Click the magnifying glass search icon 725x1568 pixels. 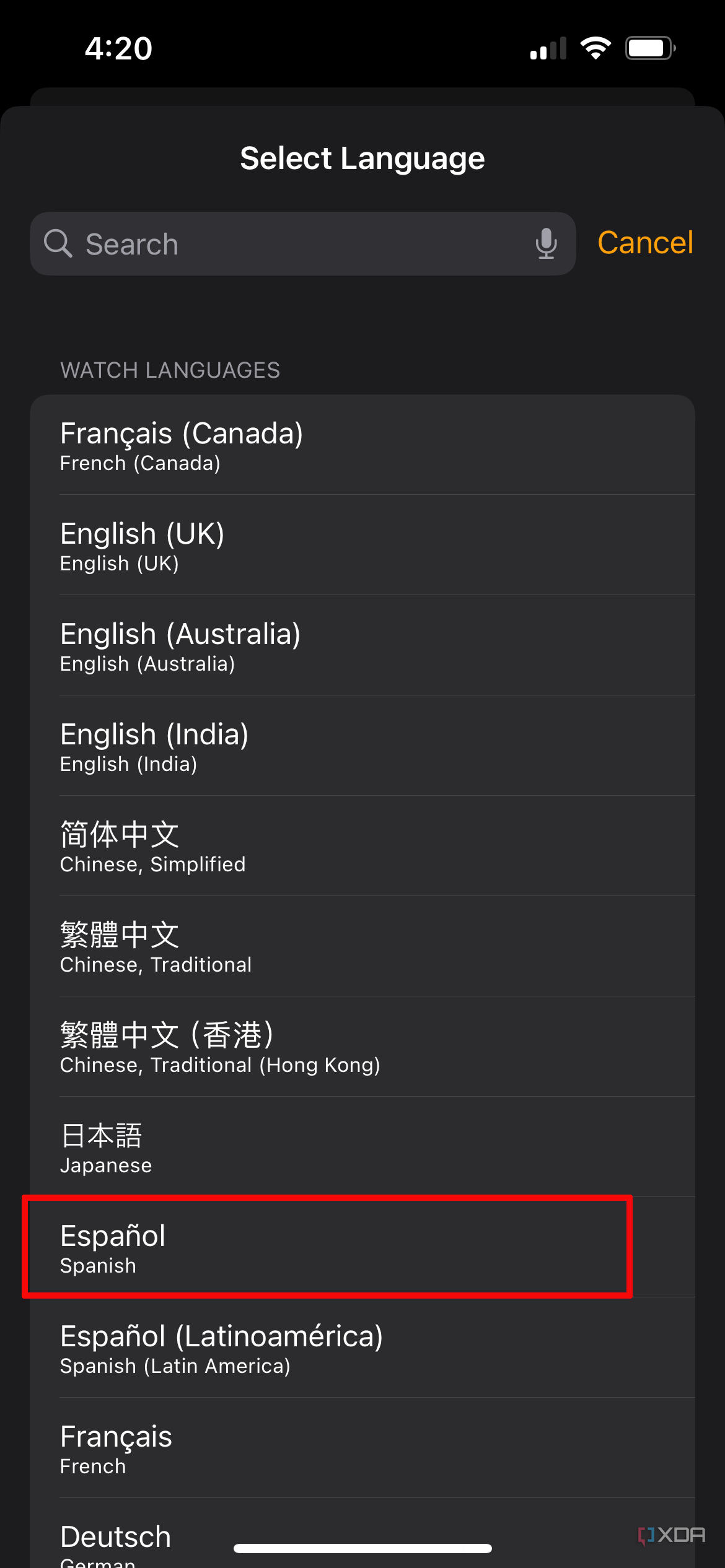coord(58,243)
